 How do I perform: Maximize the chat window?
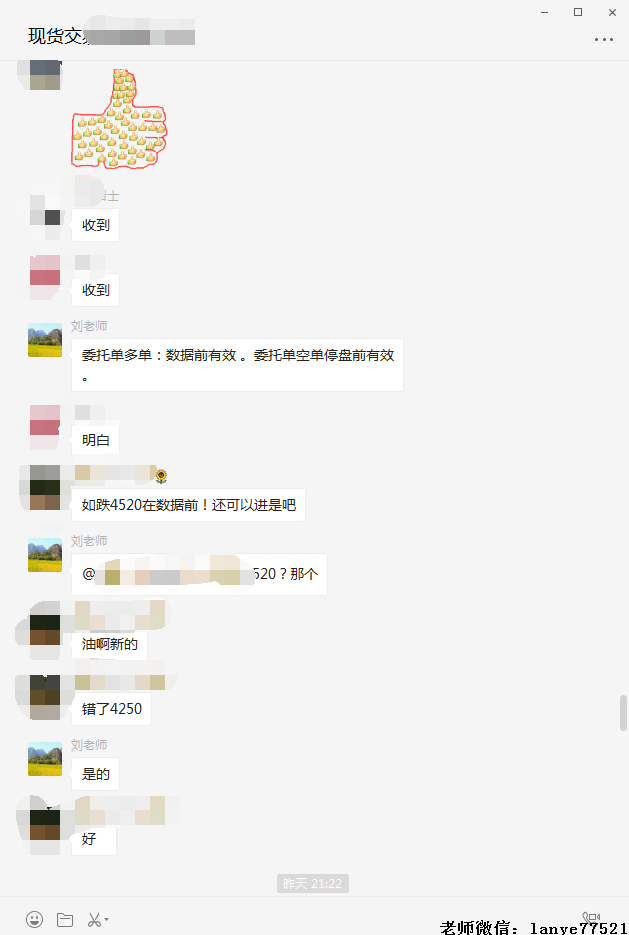click(x=577, y=12)
